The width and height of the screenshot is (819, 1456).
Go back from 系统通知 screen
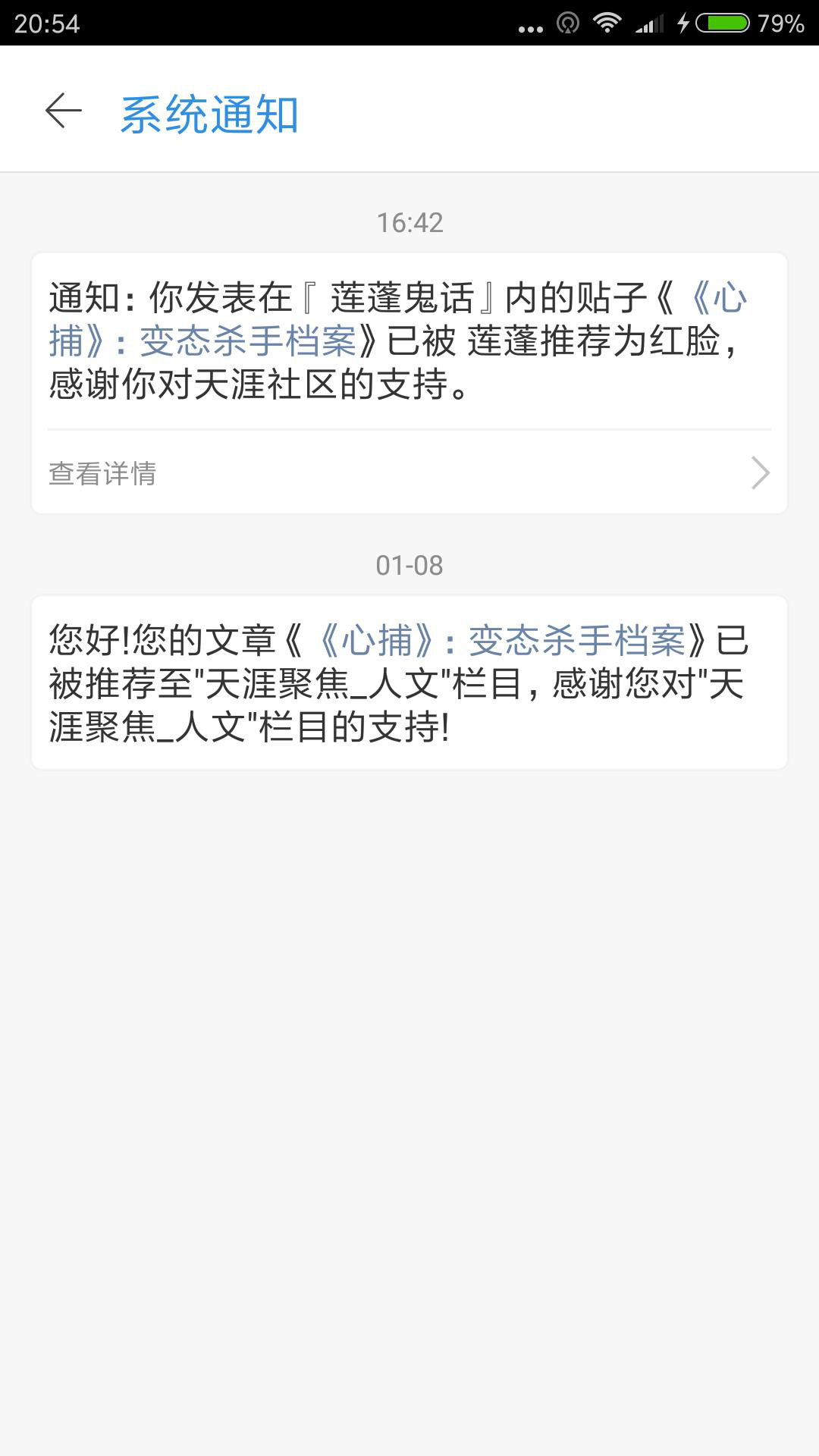pos(64,111)
